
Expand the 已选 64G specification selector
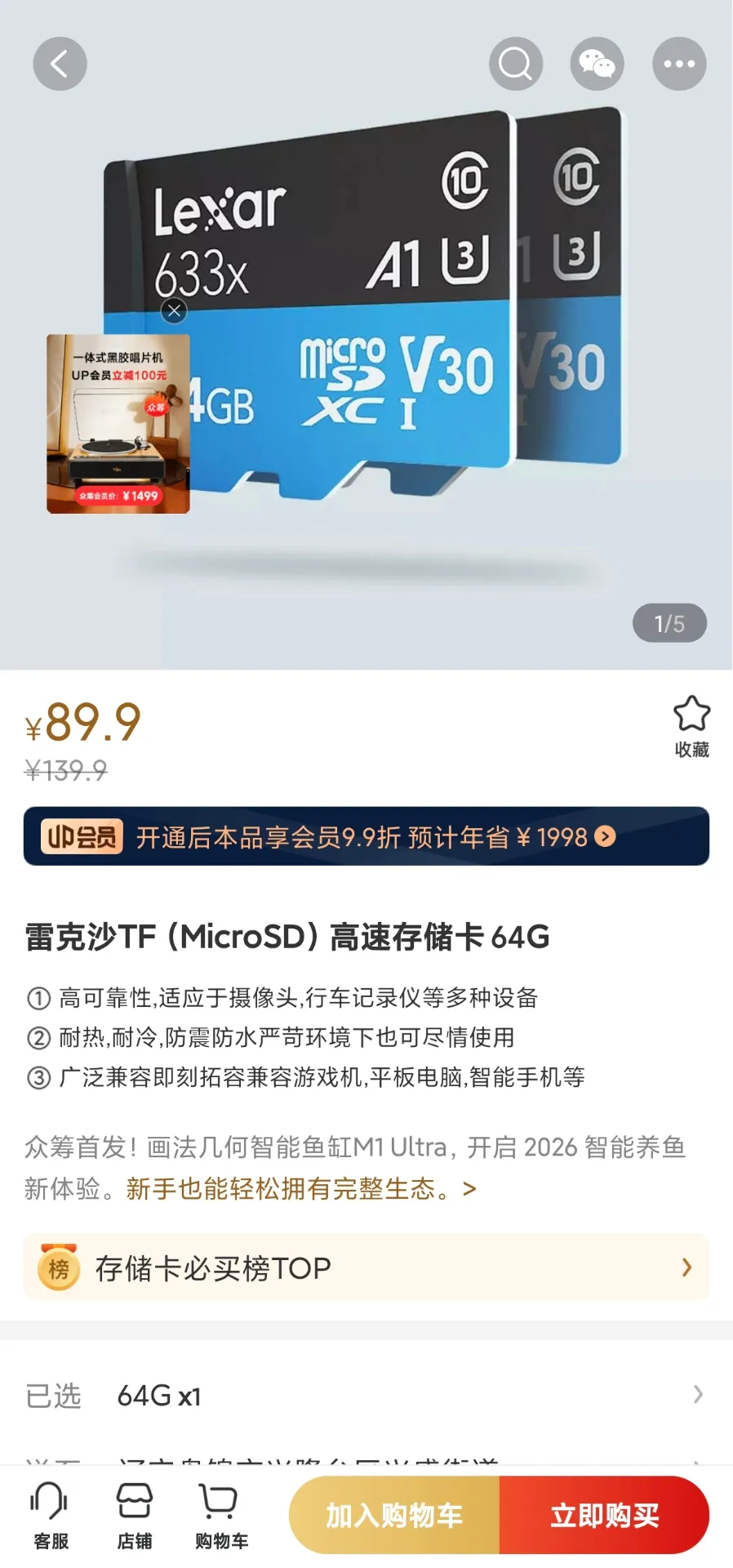(366, 1396)
